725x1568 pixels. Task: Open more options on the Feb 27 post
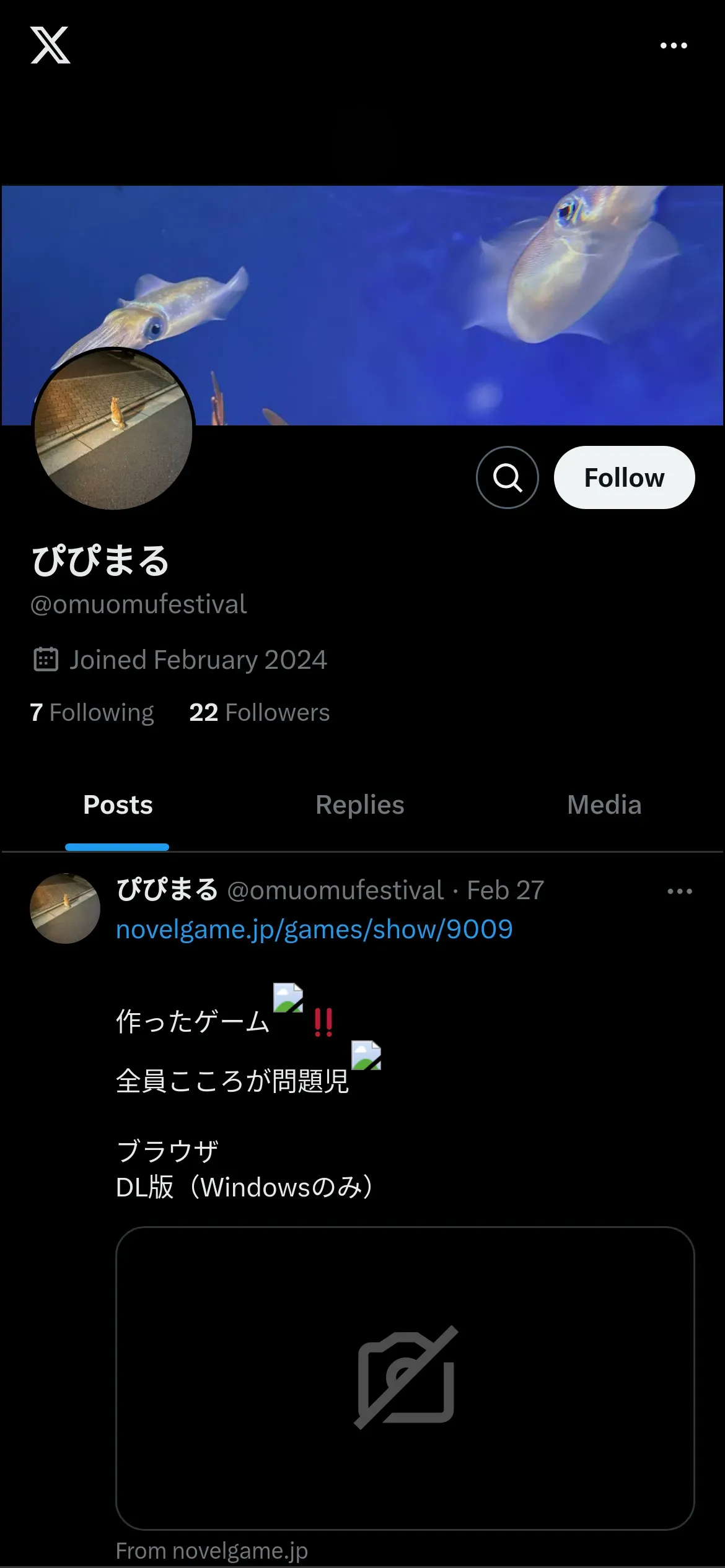680,891
